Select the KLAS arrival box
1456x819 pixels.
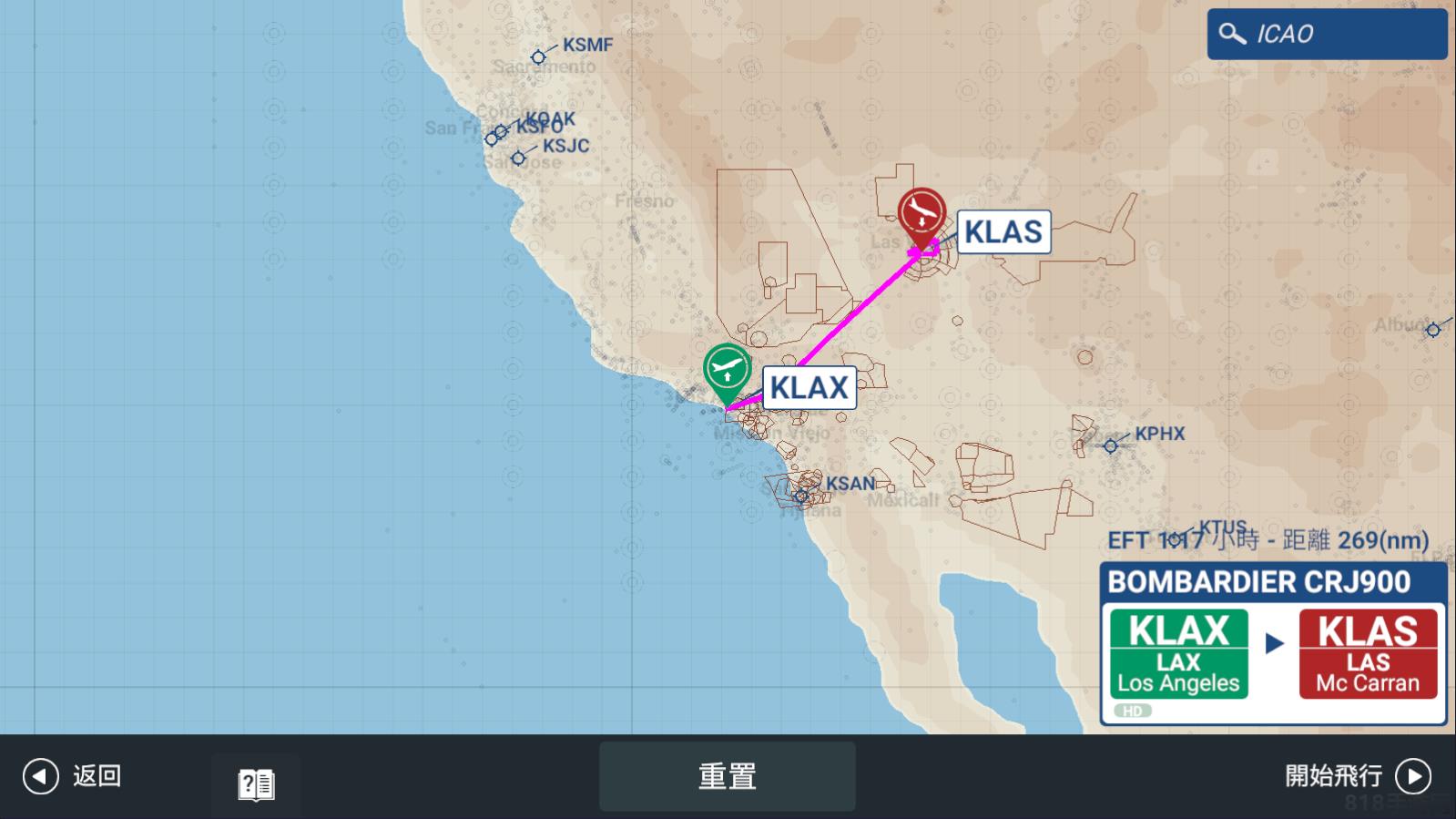[1368, 654]
